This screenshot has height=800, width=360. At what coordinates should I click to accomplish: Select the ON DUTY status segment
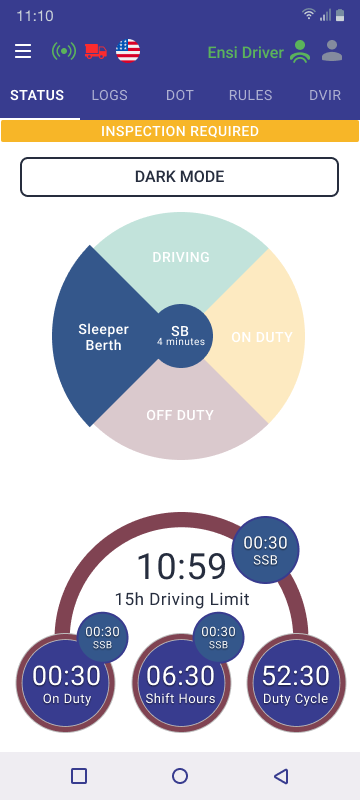[262, 337]
